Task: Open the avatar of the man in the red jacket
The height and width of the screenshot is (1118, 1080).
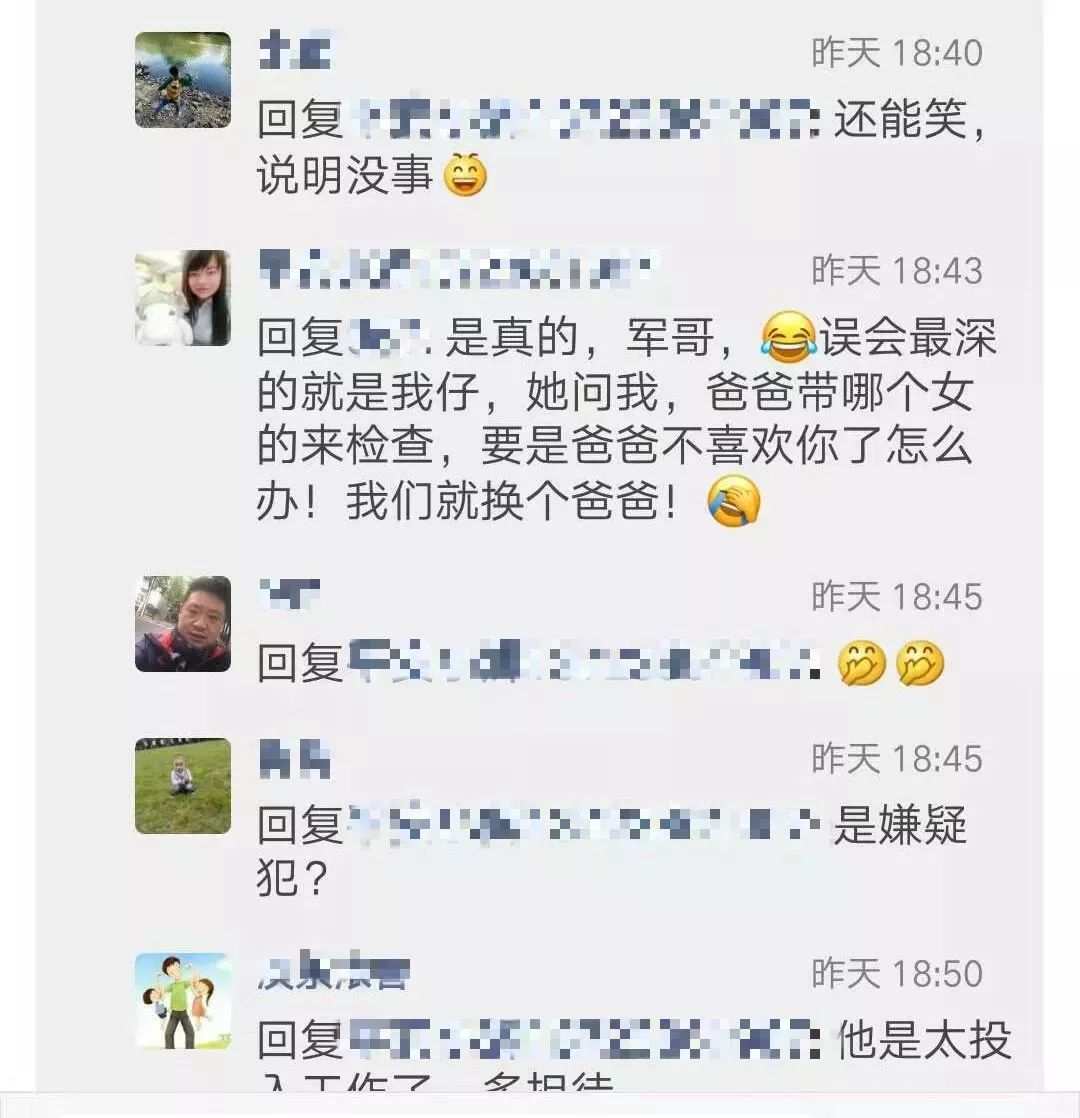Action: (x=183, y=624)
